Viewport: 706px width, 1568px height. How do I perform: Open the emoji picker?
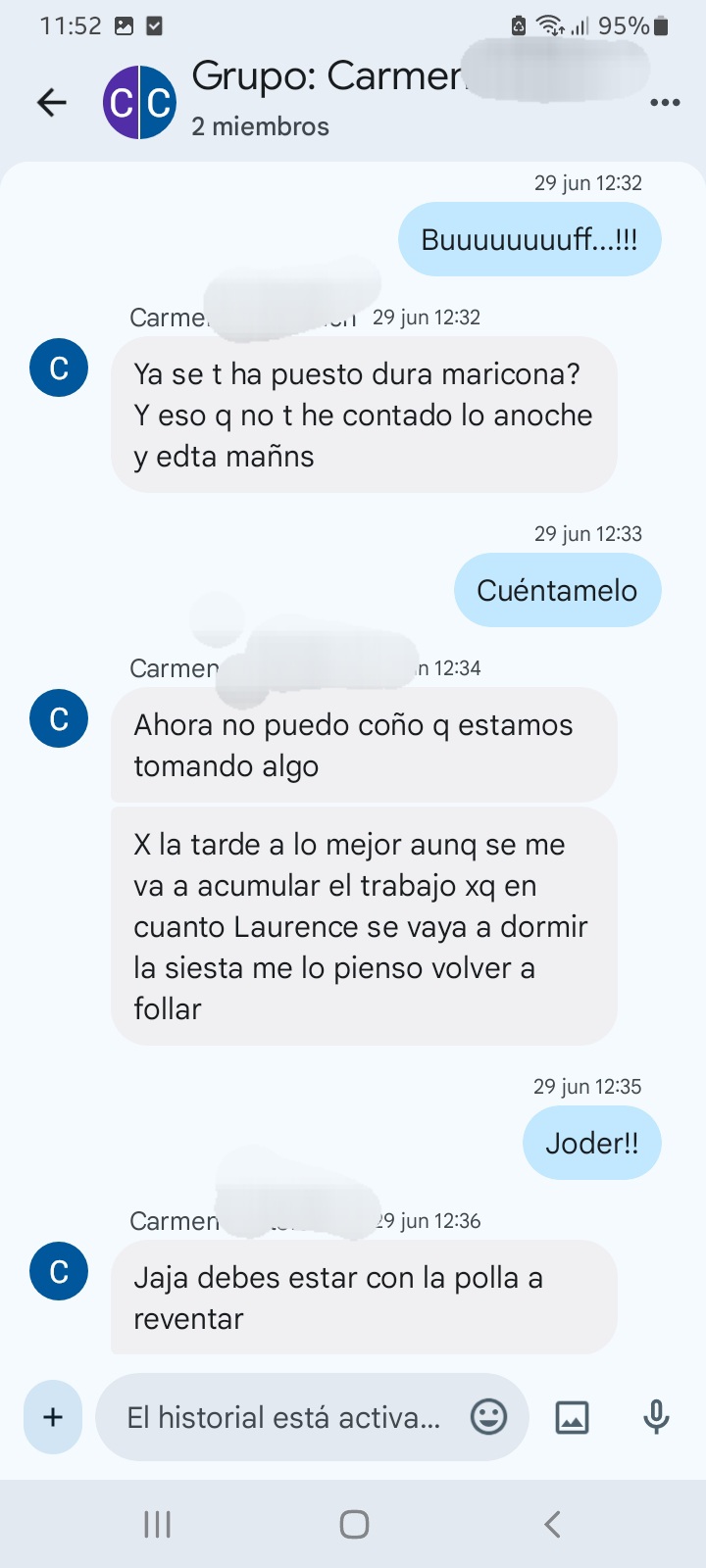488,1416
